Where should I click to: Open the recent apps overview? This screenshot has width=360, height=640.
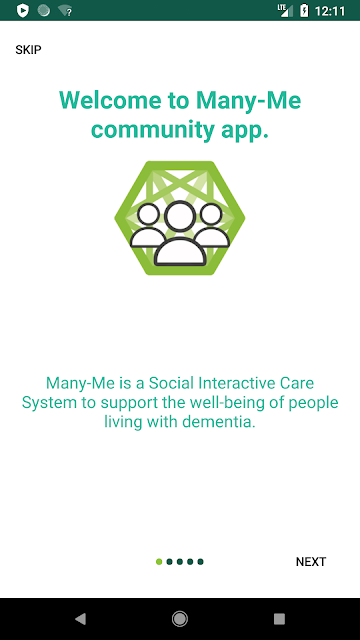[x=279, y=619]
